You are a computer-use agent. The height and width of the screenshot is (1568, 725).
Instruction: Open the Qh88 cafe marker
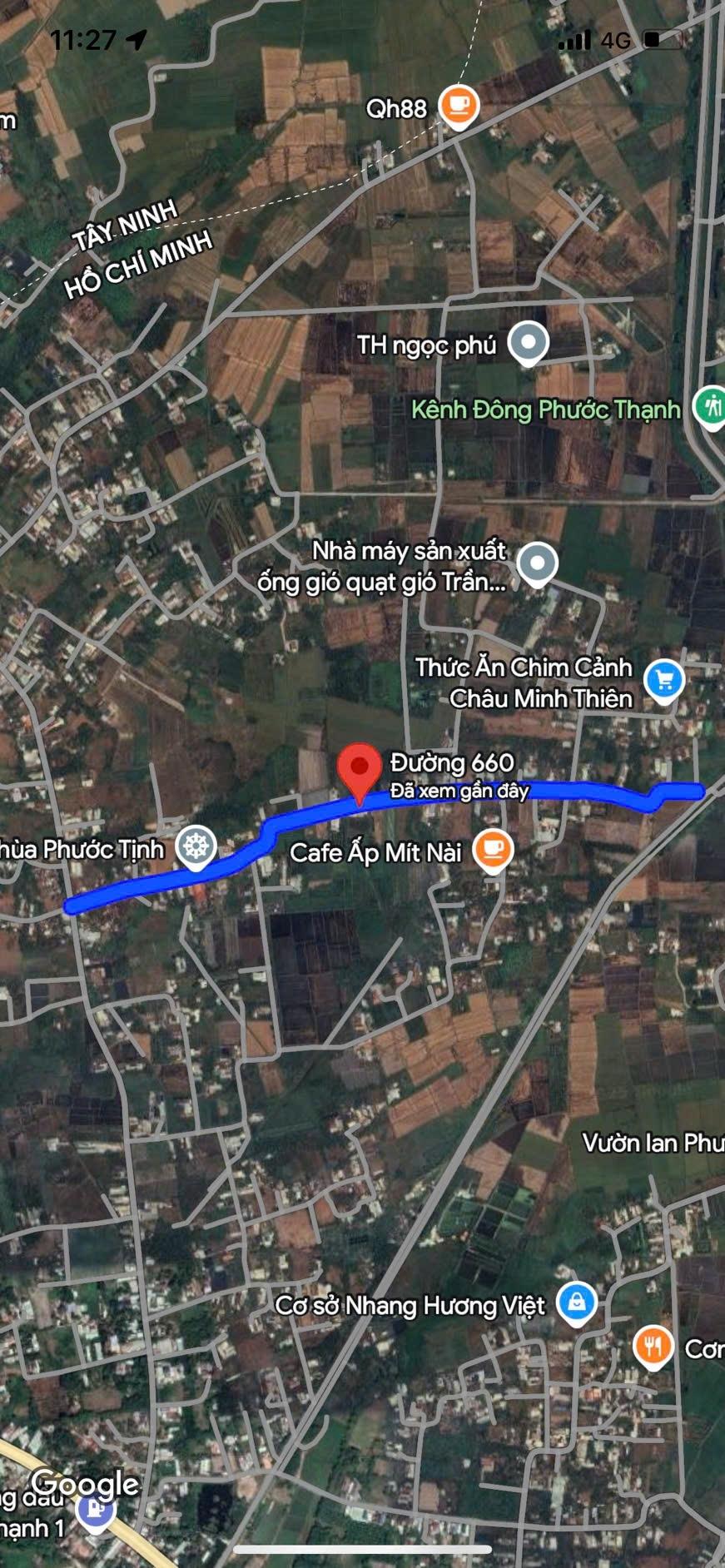(x=458, y=107)
